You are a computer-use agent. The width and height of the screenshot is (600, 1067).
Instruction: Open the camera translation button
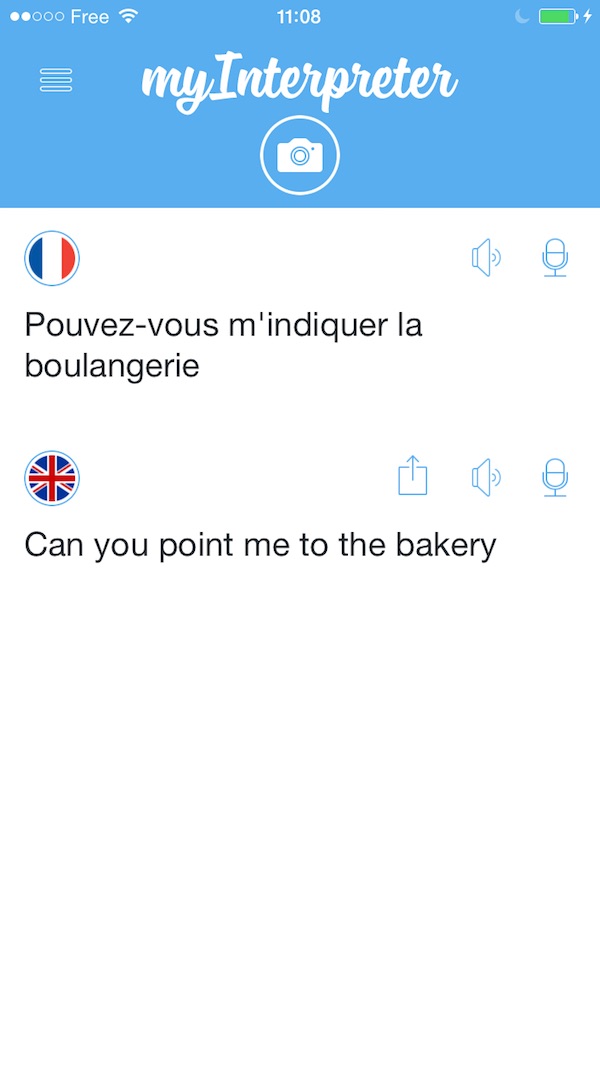300,156
